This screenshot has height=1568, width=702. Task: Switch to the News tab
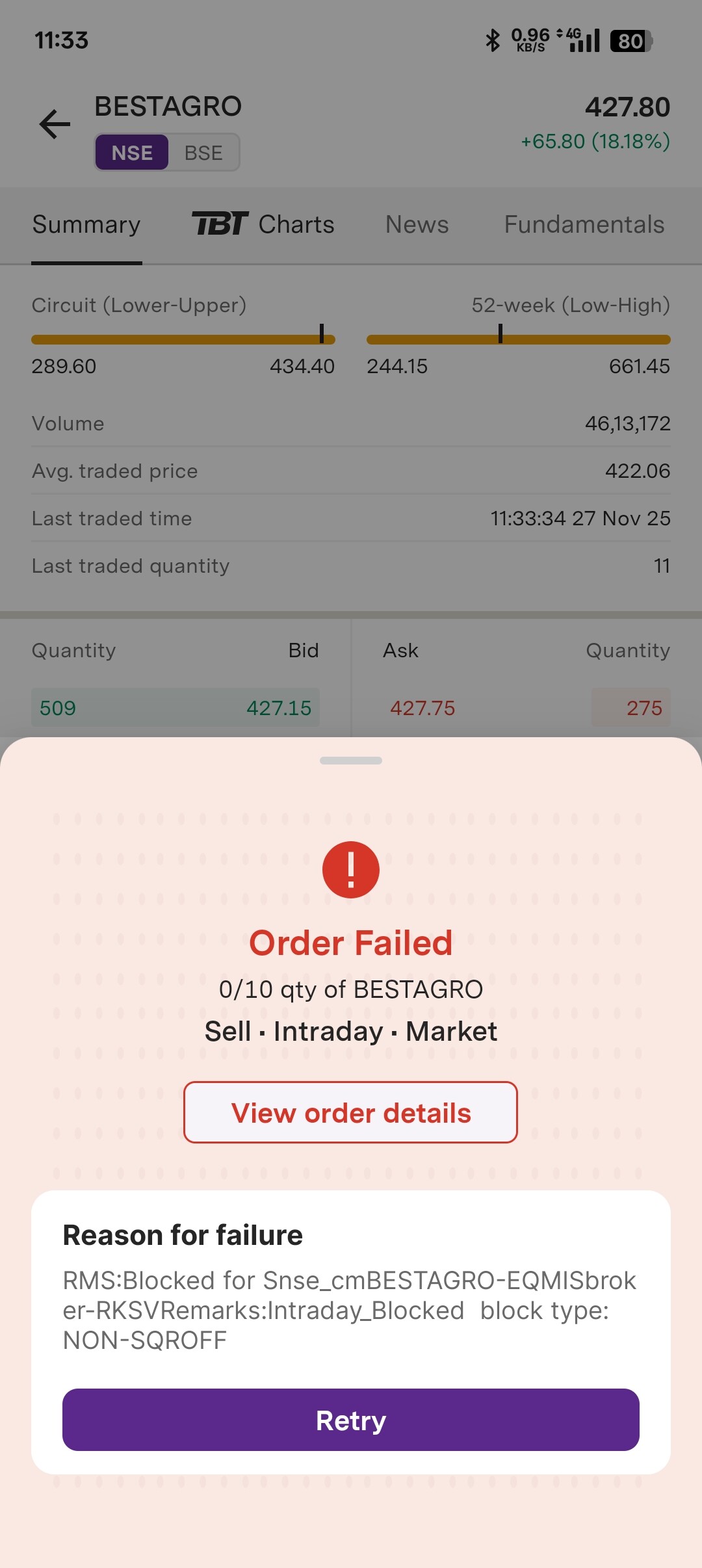point(417,225)
